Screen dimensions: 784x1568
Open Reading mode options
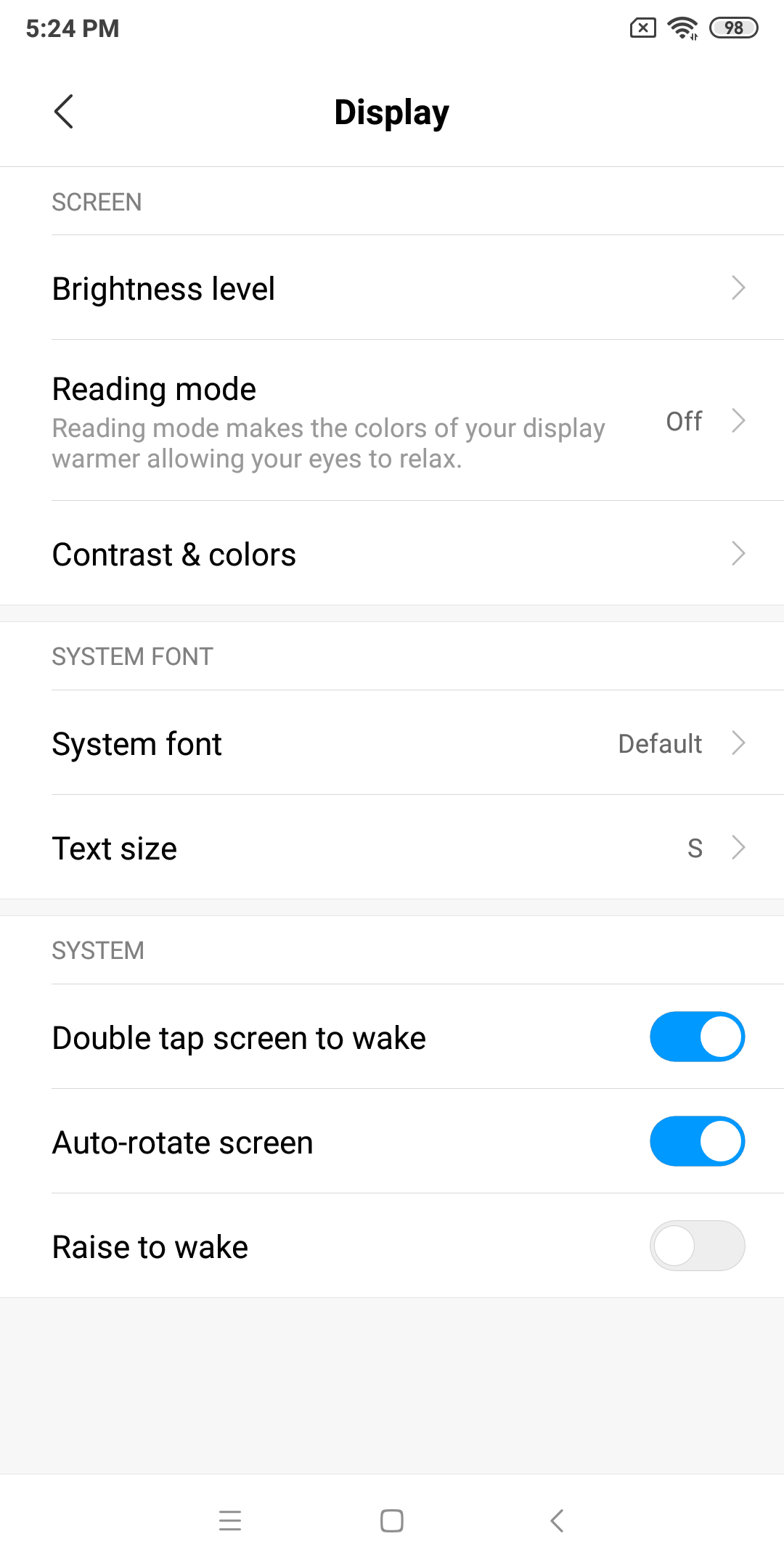[392, 421]
